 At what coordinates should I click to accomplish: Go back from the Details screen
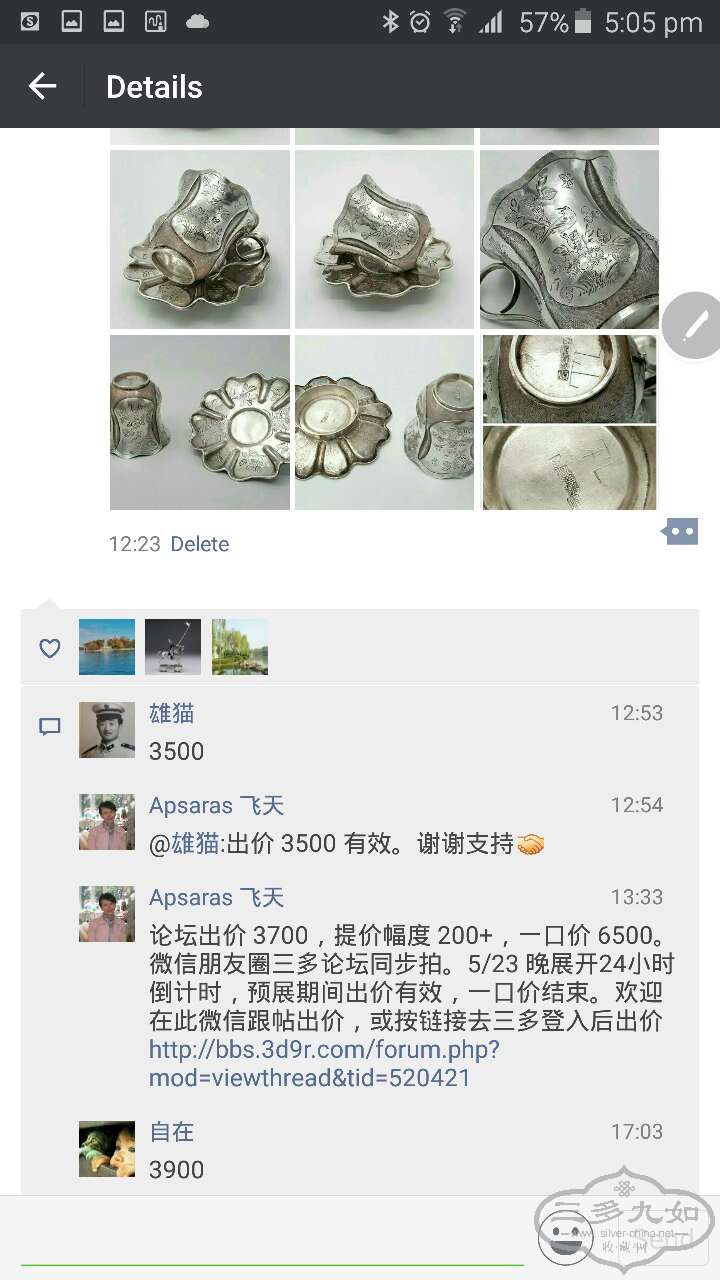click(42, 87)
